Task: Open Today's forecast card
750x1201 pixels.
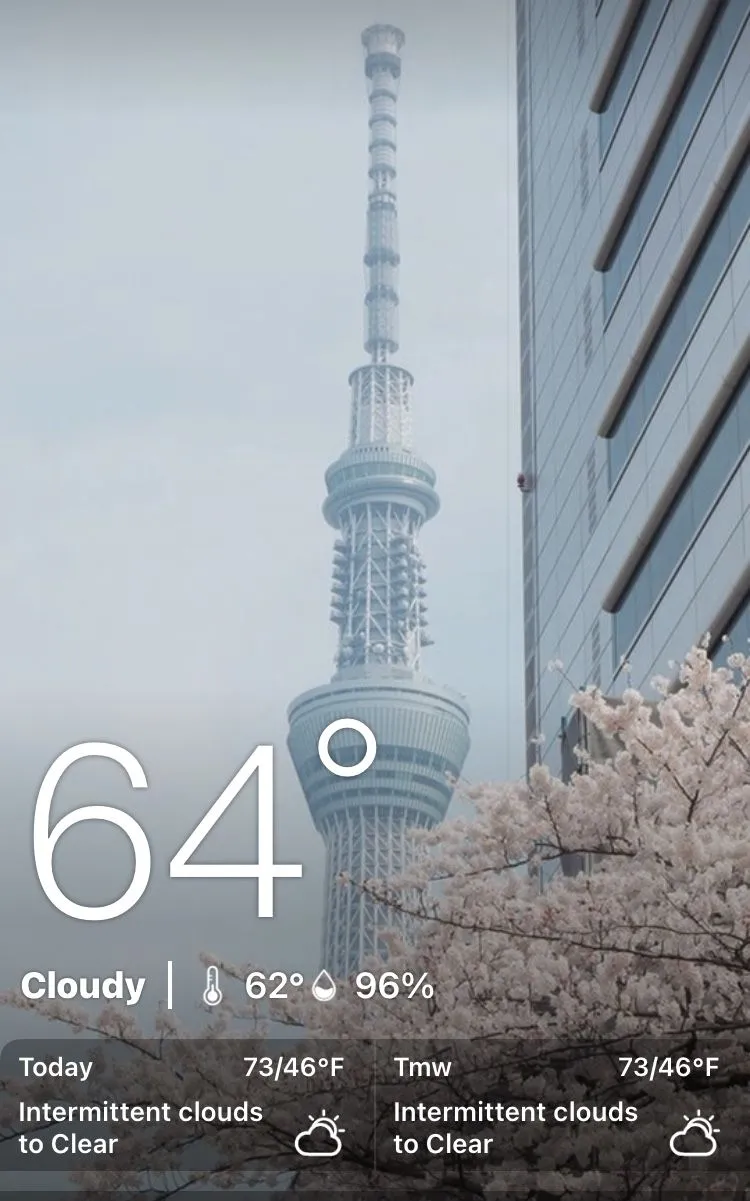Action: pyautogui.click(x=186, y=1105)
